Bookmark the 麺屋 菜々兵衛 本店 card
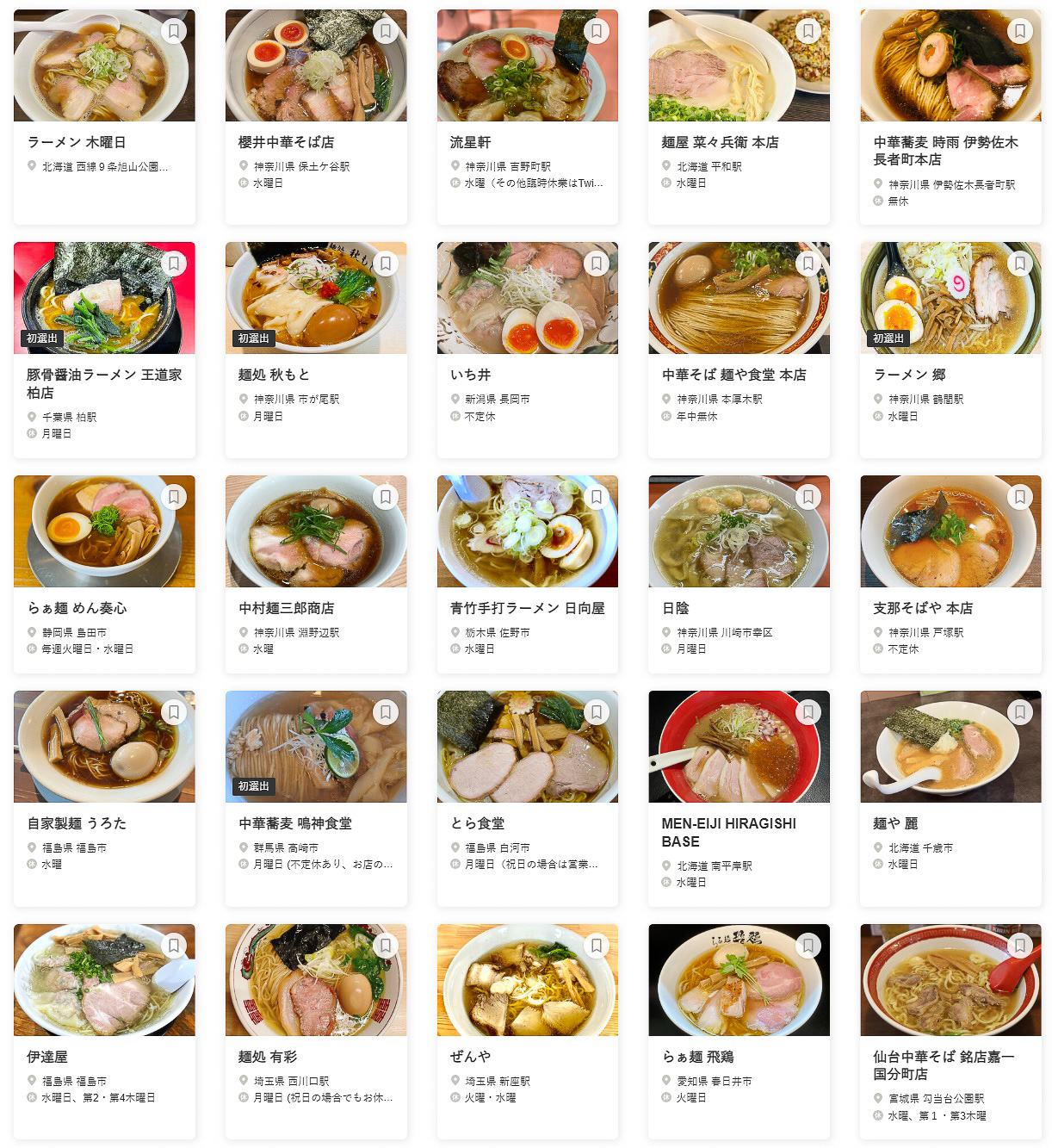 click(x=808, y=30)
